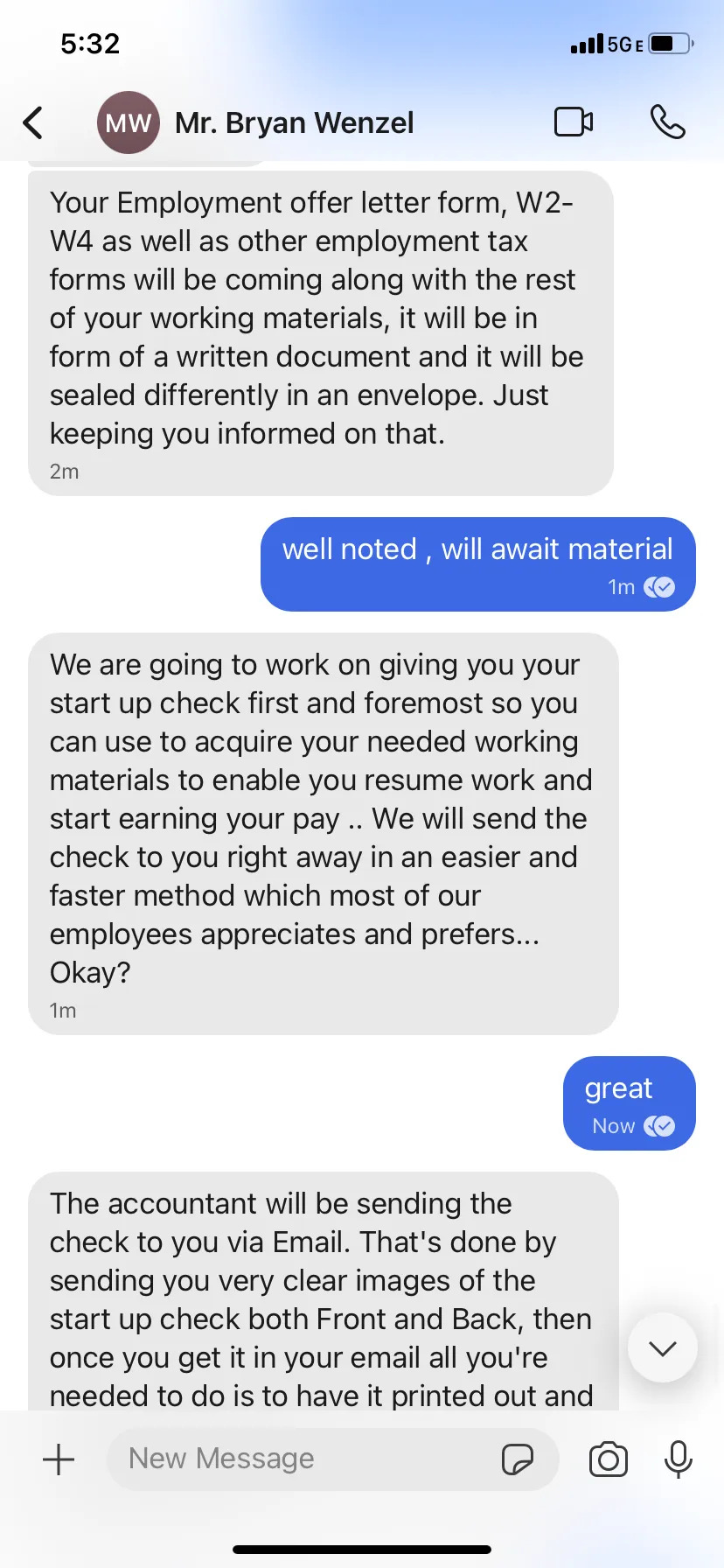The height and width of the screenshot is (1568, 724).
Task: Tap the microphone to record voice message
Action: pos(679,1459)
